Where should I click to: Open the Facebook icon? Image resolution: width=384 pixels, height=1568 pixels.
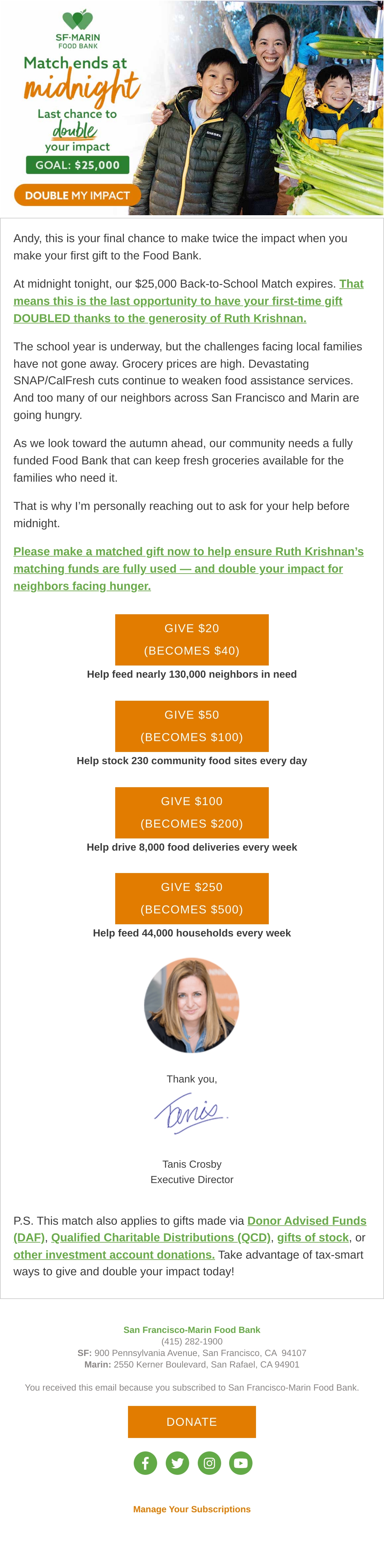tap(146, 1463)
